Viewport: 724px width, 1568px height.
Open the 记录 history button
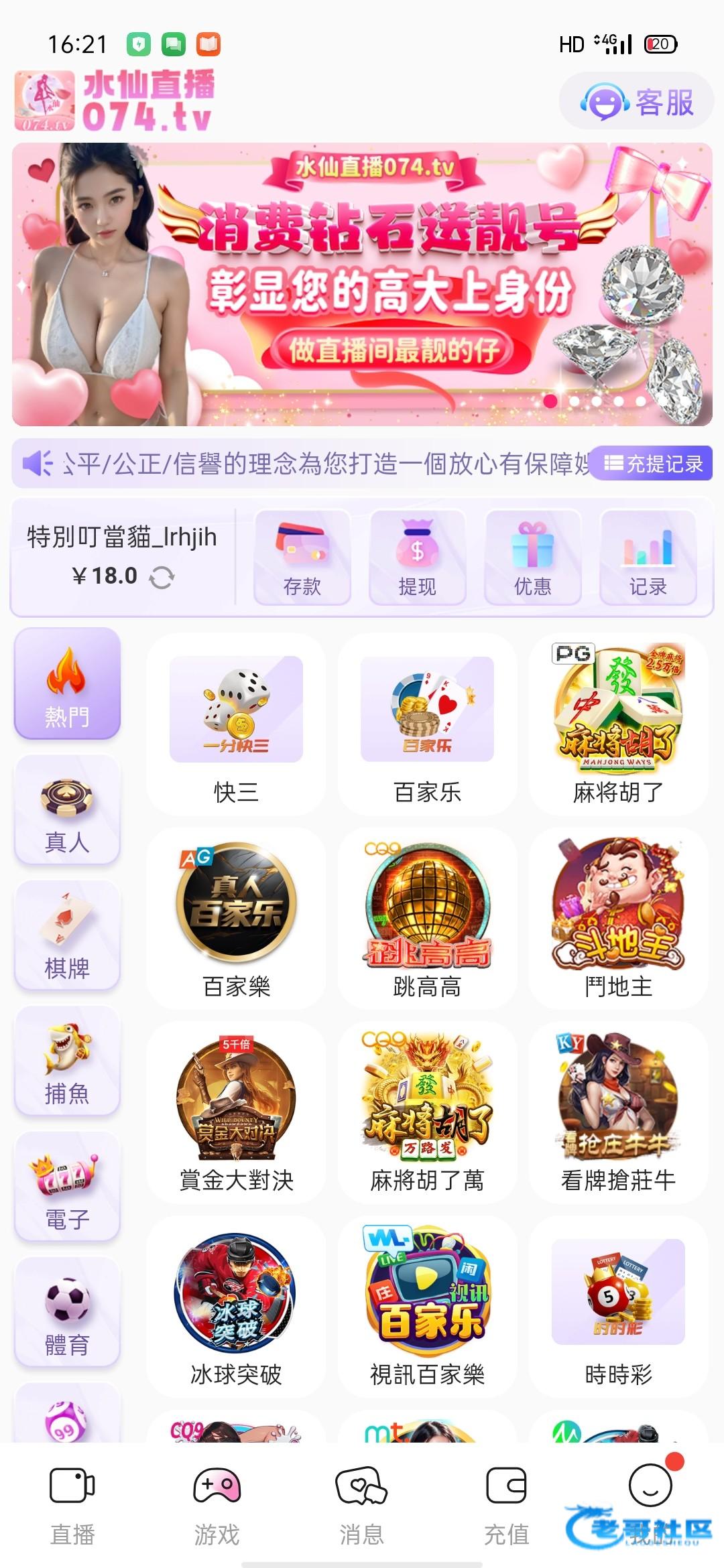click(648, 558)
